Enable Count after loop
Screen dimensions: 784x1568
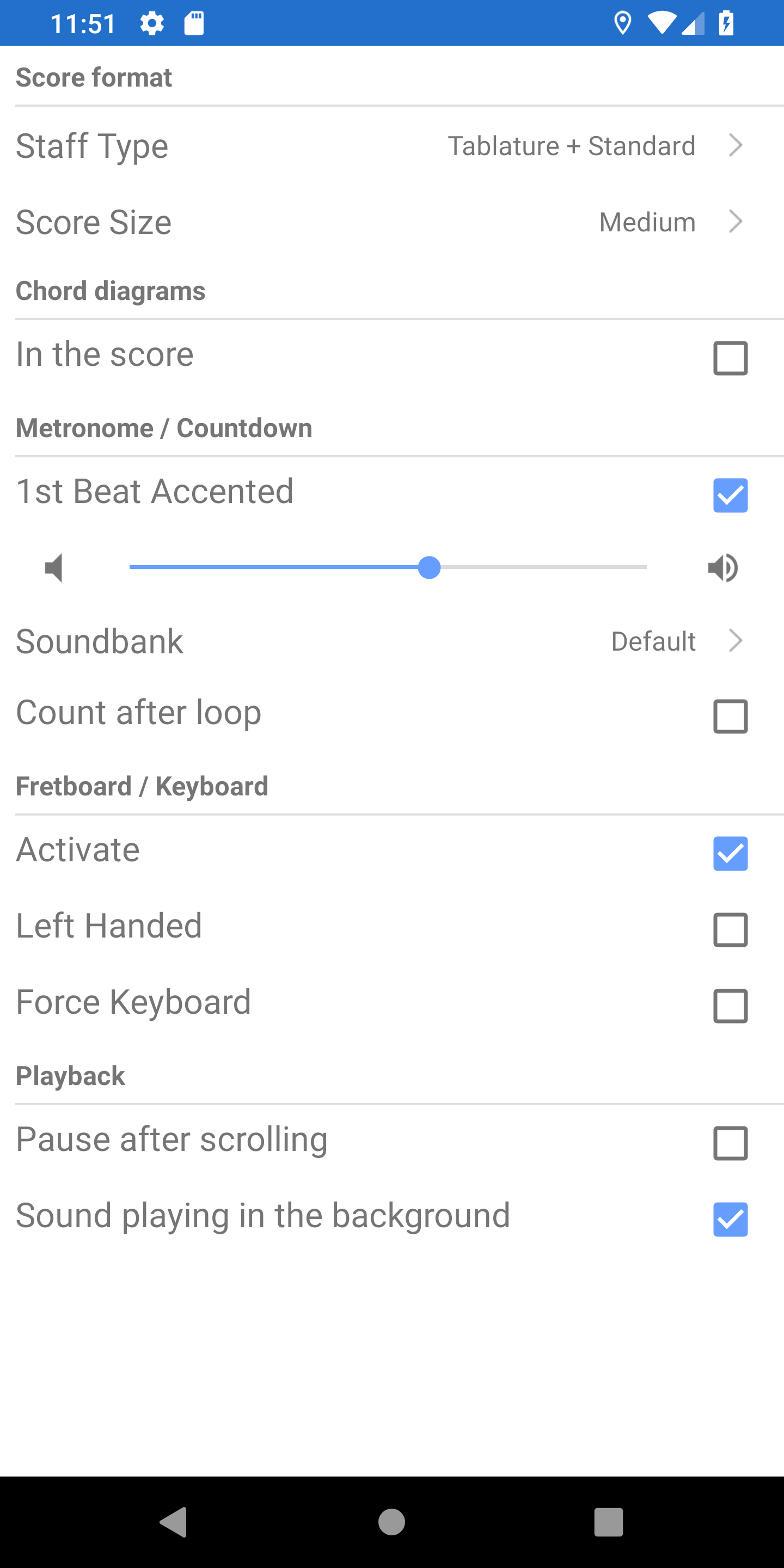coord(730,716)
